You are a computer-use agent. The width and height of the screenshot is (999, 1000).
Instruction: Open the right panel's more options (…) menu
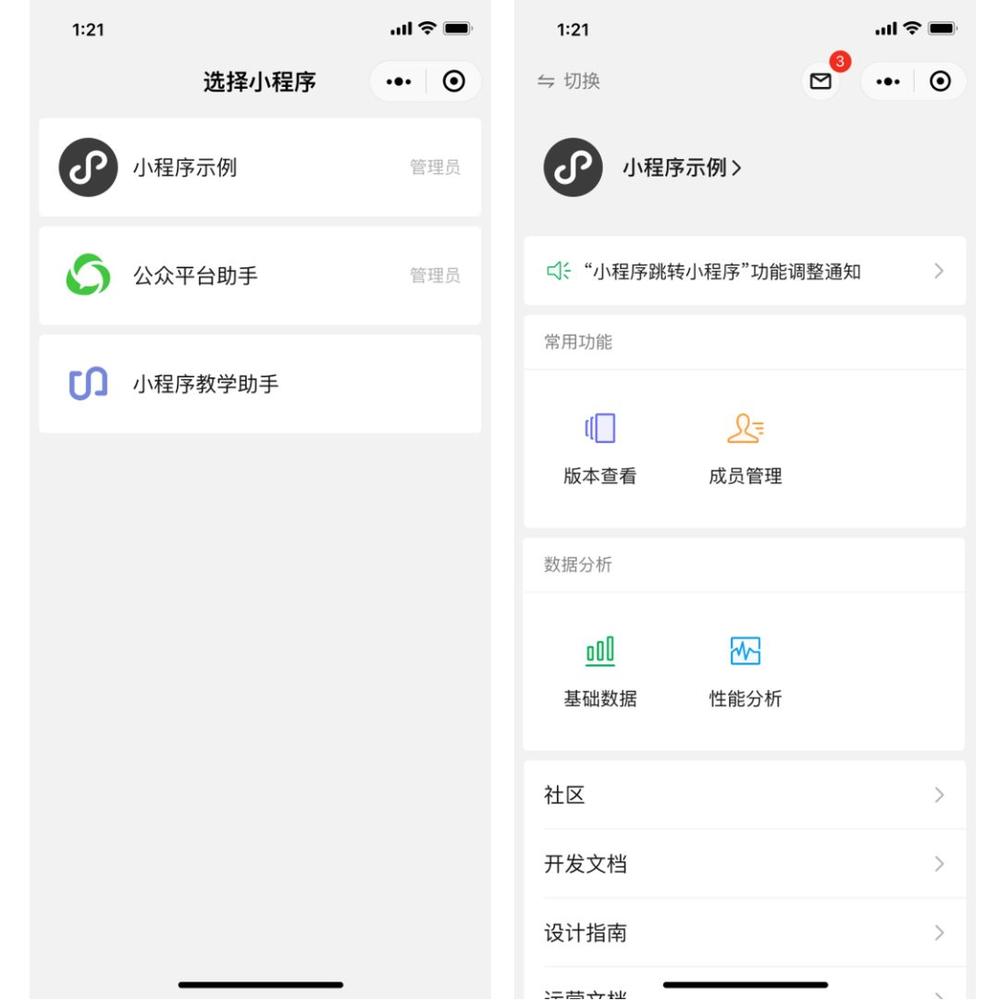click(888, 82)
